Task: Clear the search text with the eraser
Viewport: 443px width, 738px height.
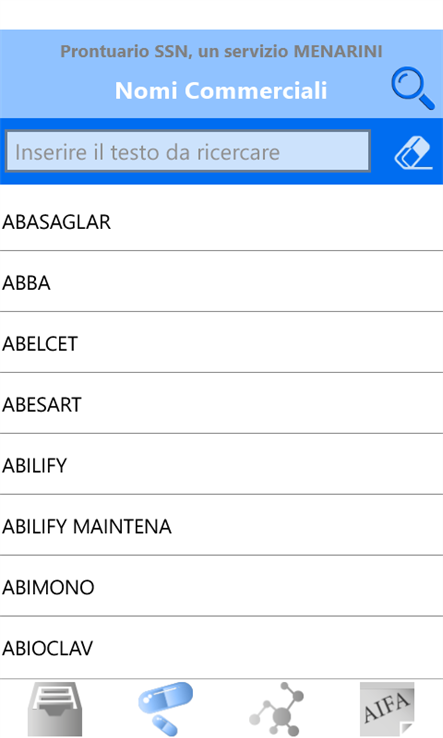Action: click(x=413, y=152)
